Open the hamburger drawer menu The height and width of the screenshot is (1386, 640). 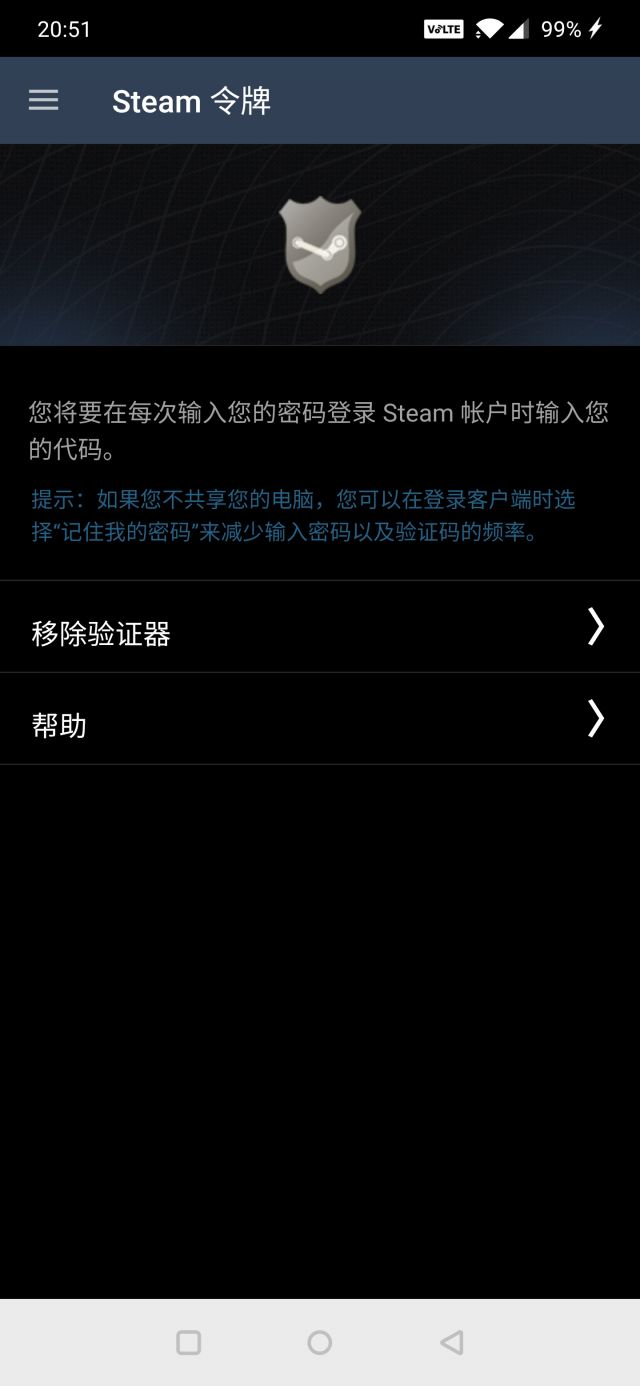click(43, 100)
